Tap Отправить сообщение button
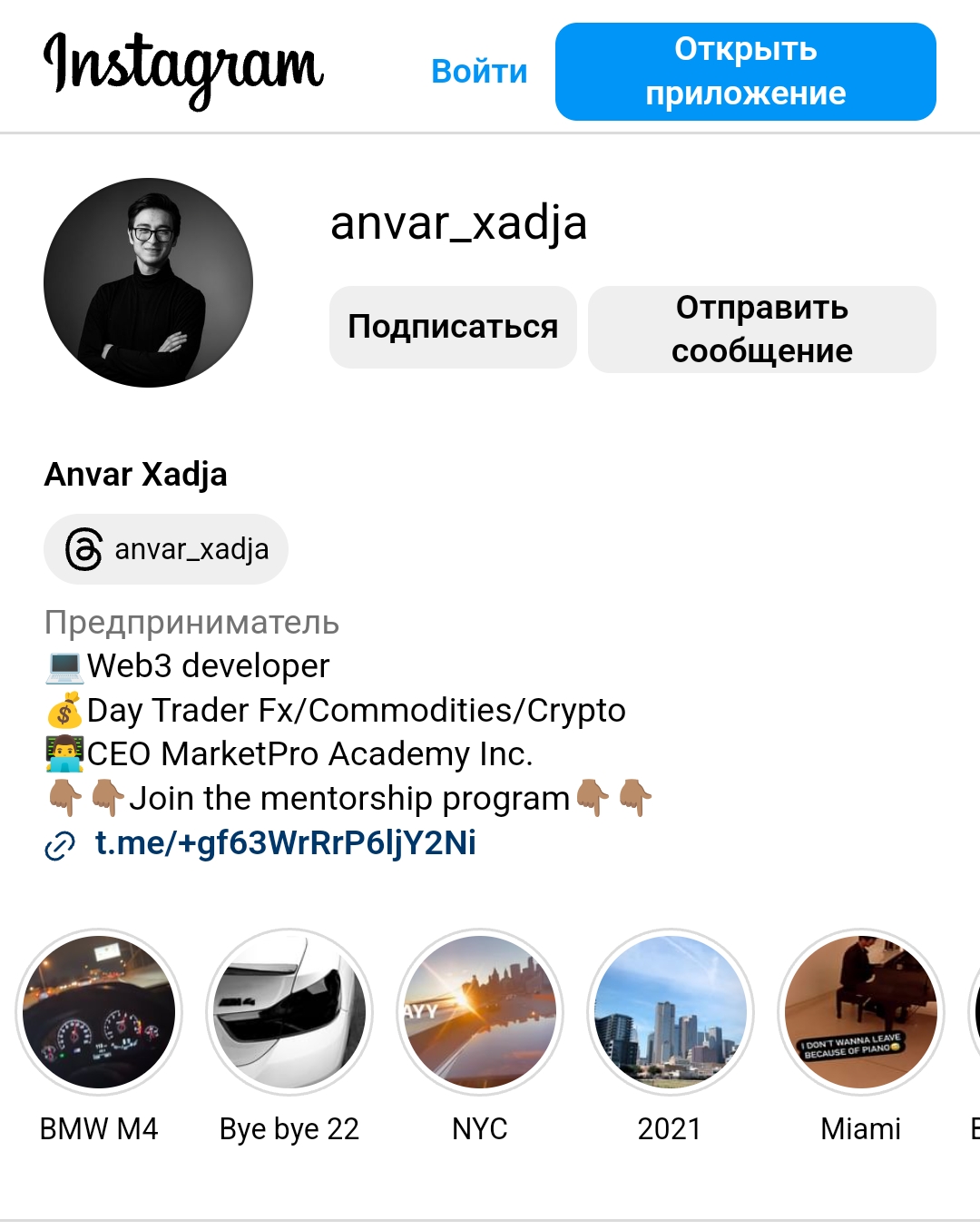The image size is (980, 1230). coord(761,329)
